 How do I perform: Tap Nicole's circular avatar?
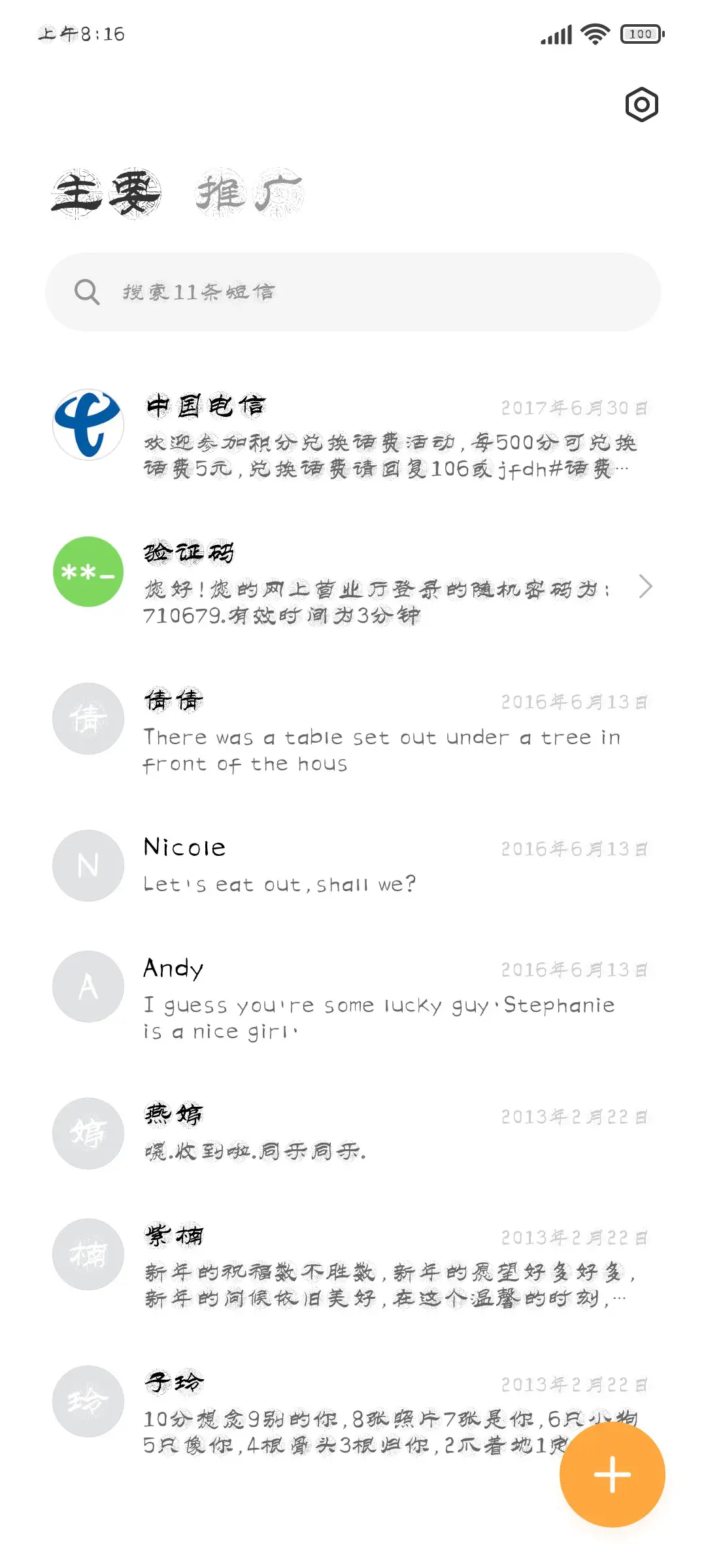pyautogui.click(x=88, y=866)
